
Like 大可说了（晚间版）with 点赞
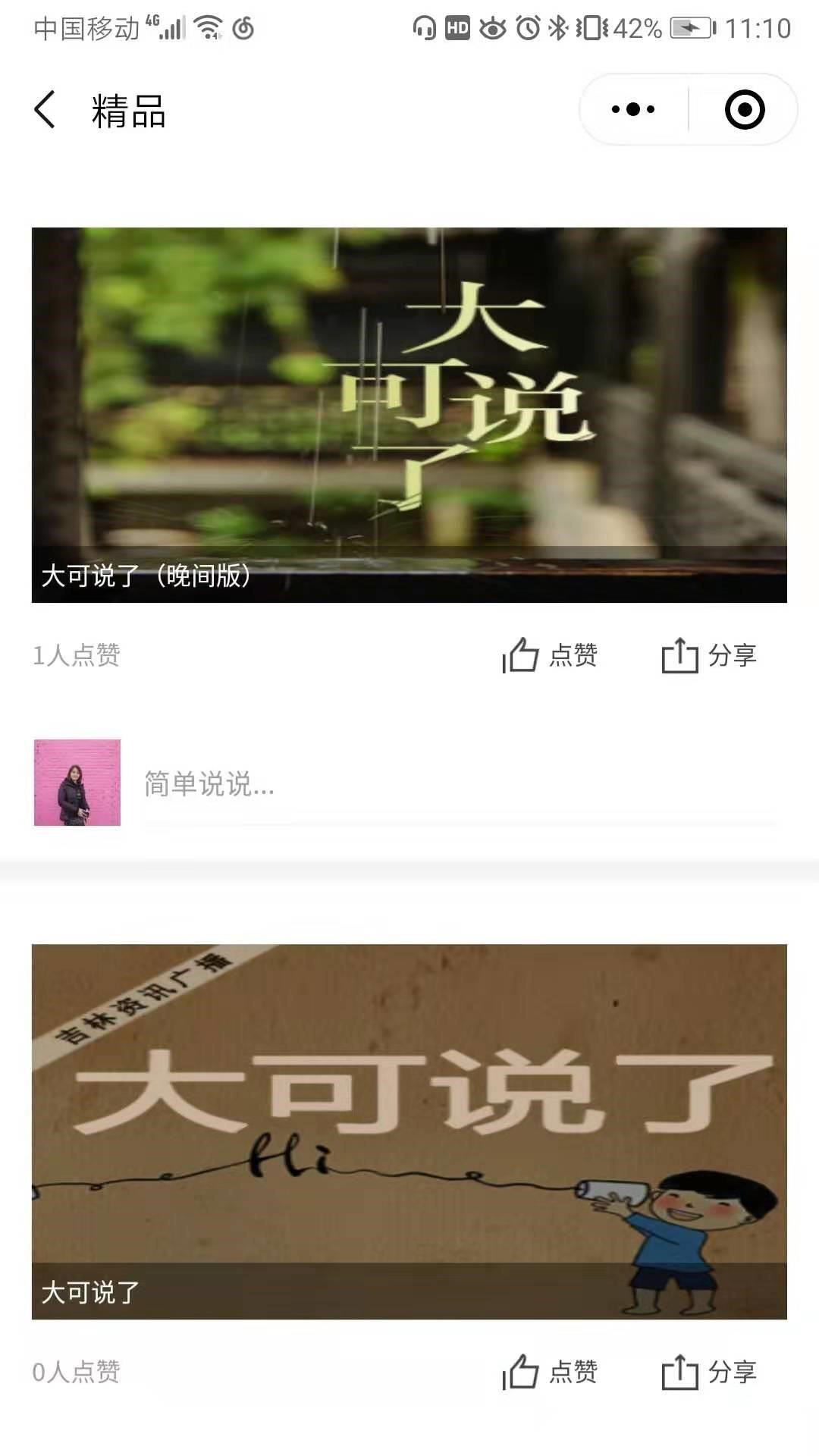(x=551, y=655)
